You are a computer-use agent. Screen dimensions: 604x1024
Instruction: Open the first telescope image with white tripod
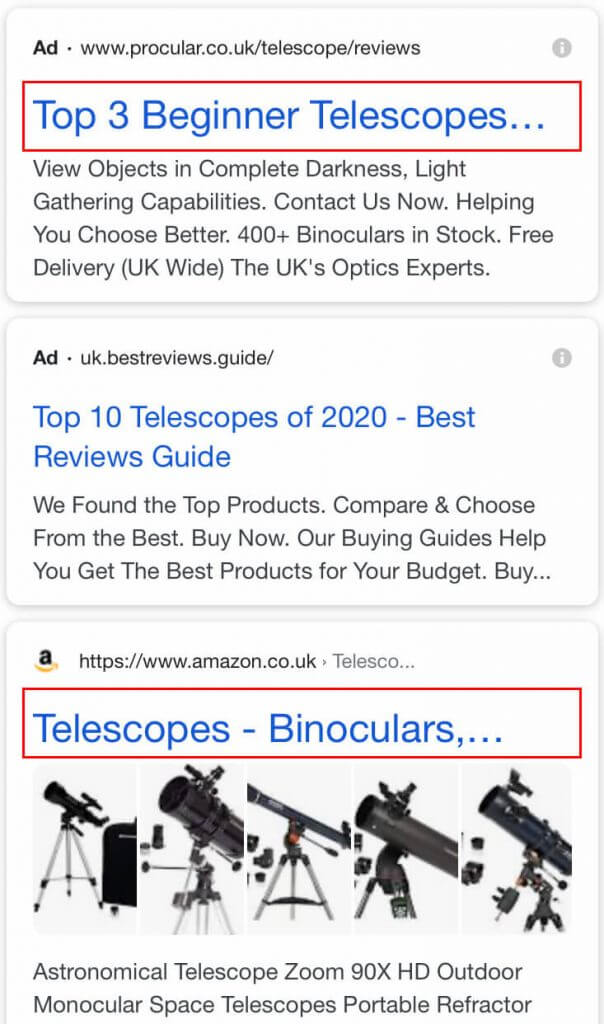85,849
